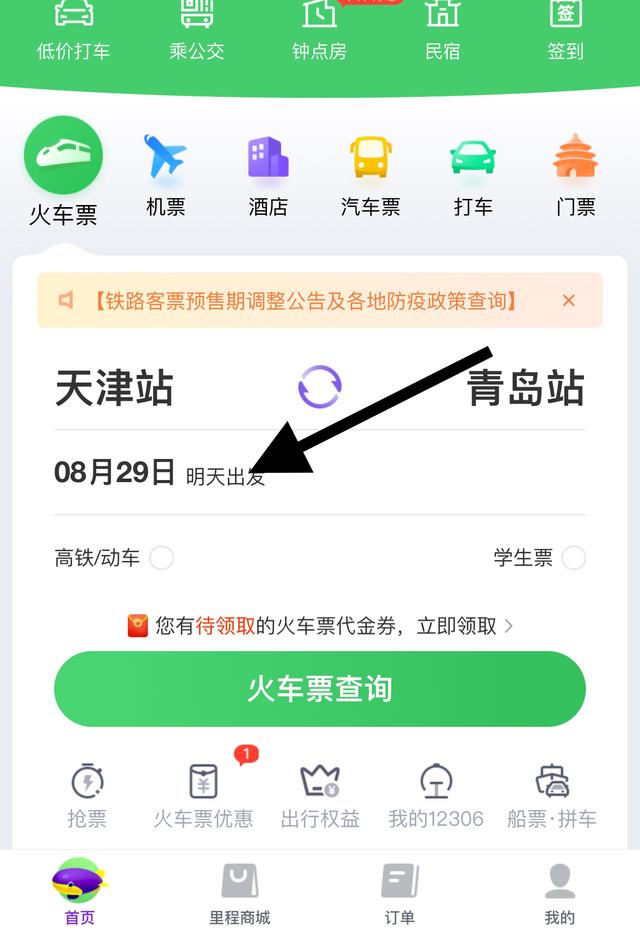Change arrival station 青岛站
Screen dimensions: 640x937
point(526,388)
